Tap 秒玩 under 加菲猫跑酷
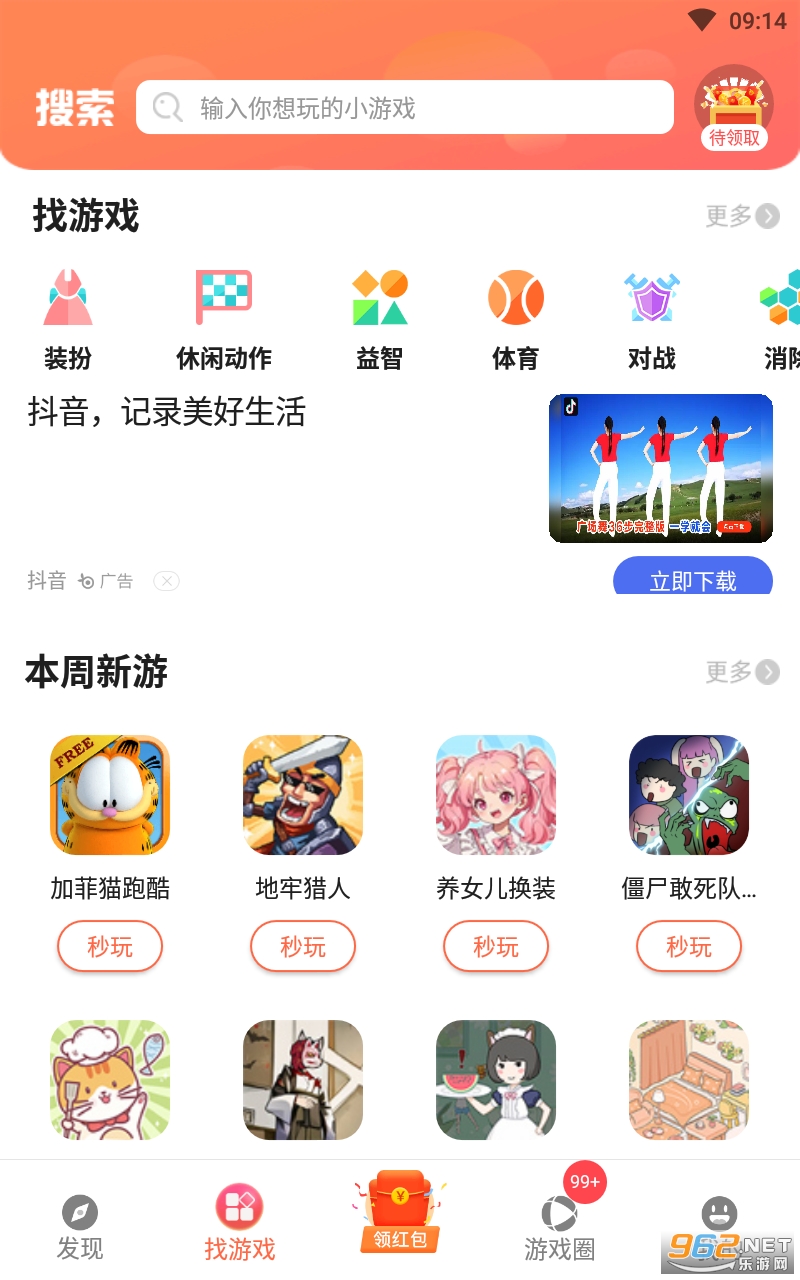 110,946
